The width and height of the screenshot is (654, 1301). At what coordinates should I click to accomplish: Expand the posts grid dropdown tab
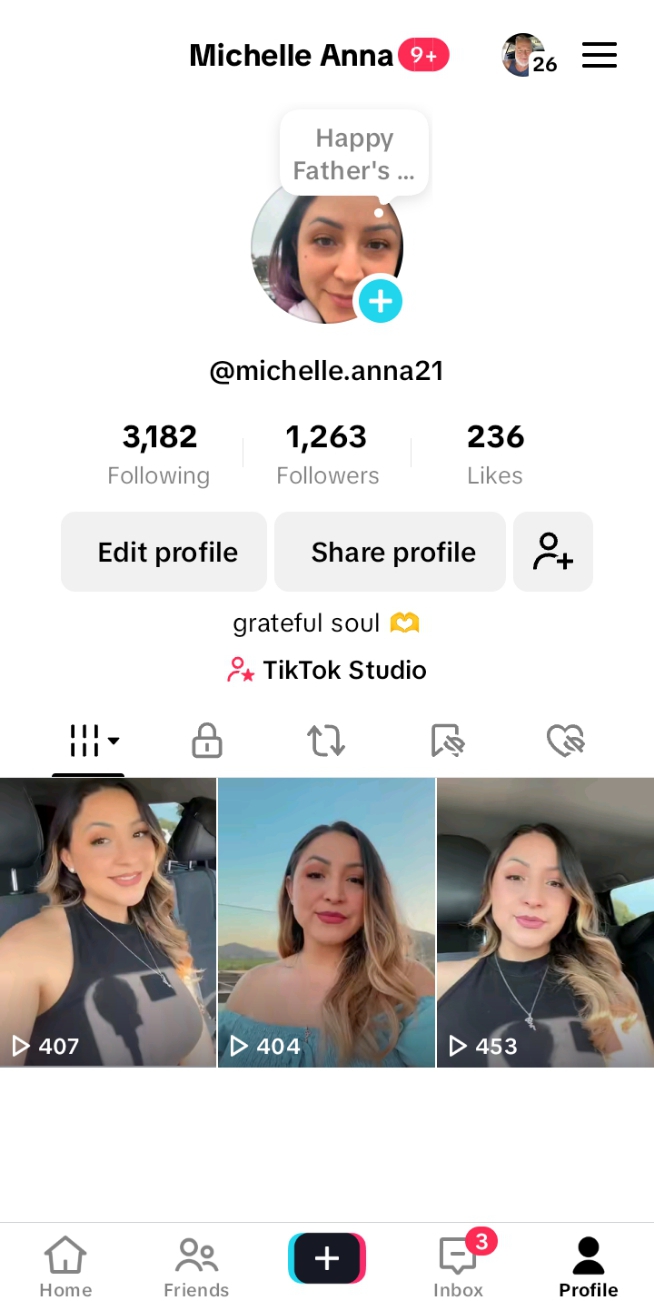[x=93, y=741]
